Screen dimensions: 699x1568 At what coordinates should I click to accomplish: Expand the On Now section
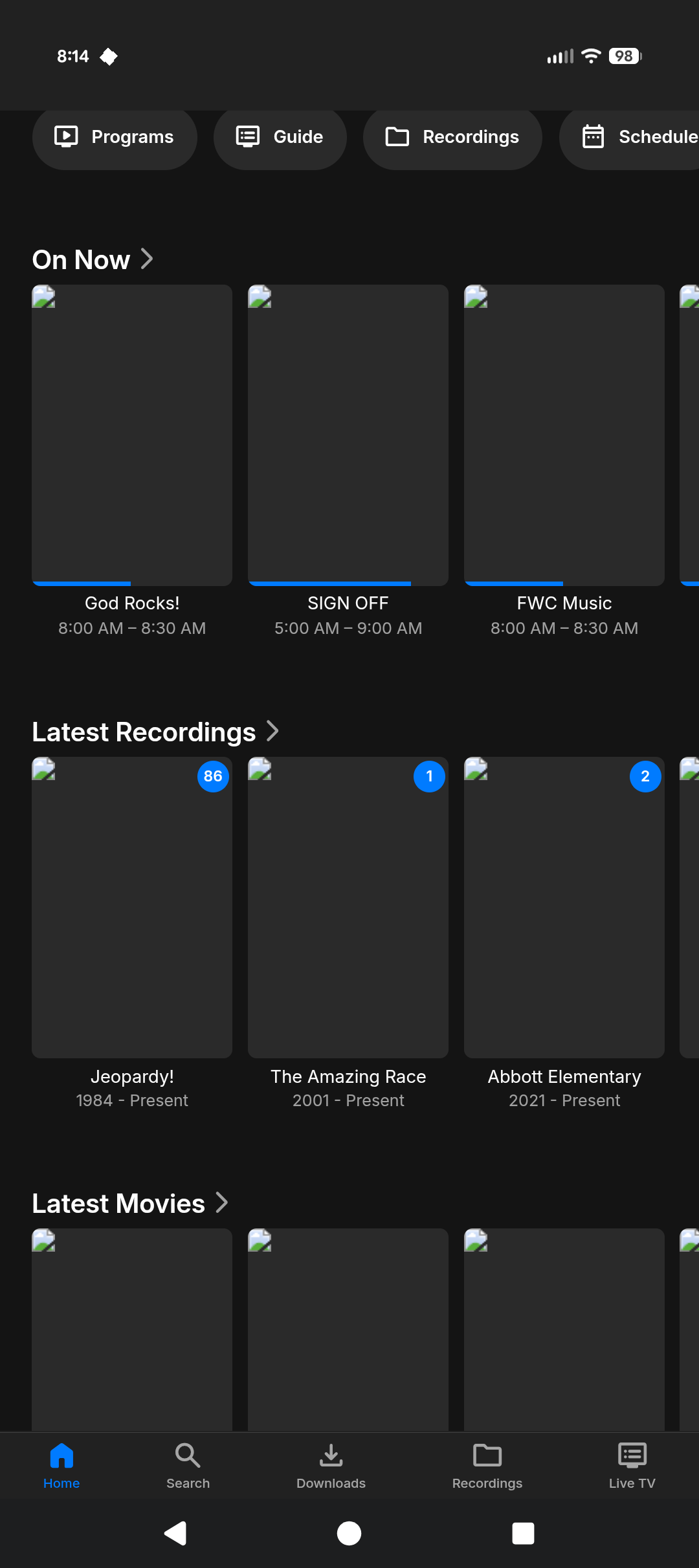(x=93, y=260)
